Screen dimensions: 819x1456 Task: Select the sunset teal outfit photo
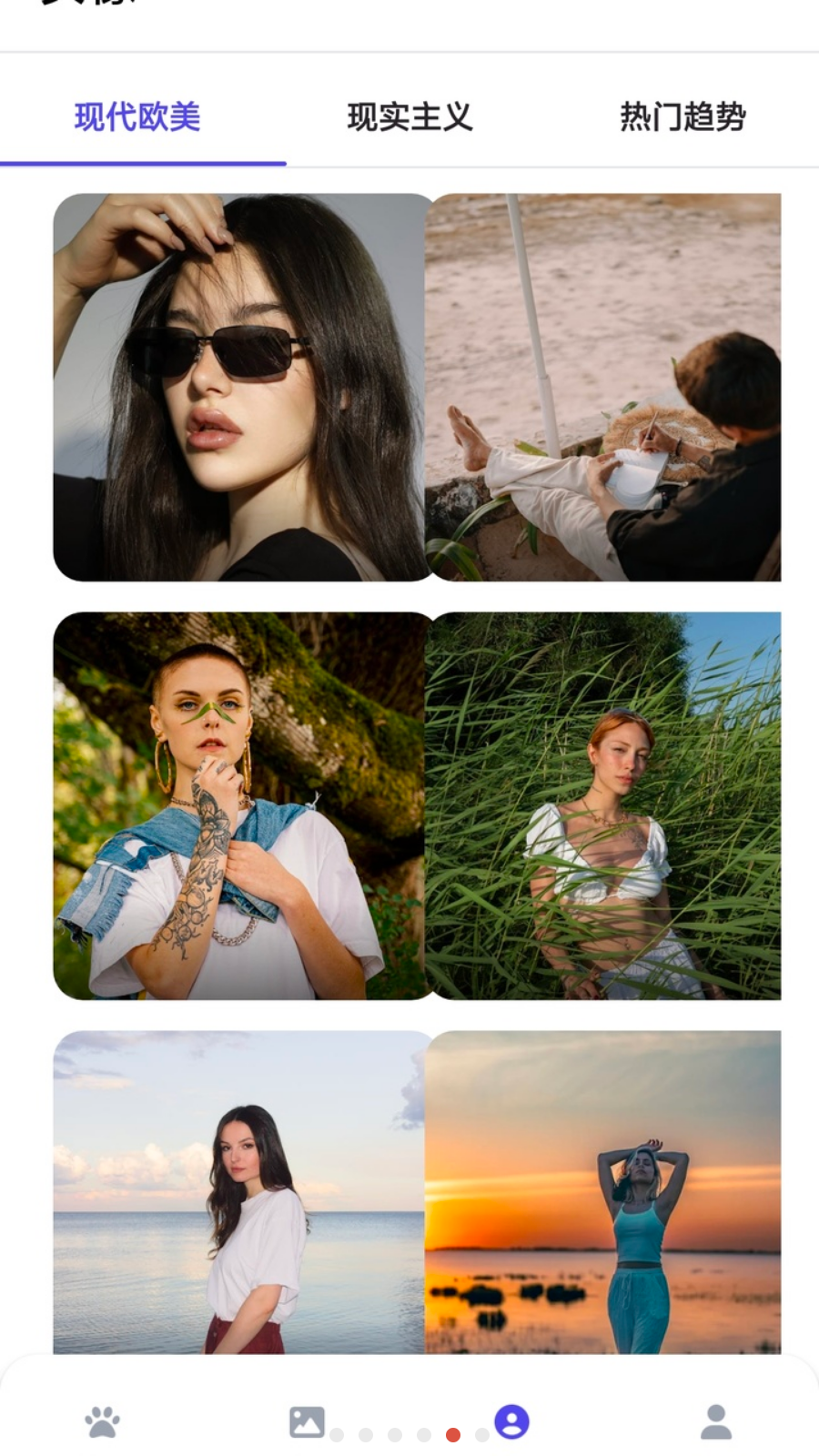[602, 1192]
